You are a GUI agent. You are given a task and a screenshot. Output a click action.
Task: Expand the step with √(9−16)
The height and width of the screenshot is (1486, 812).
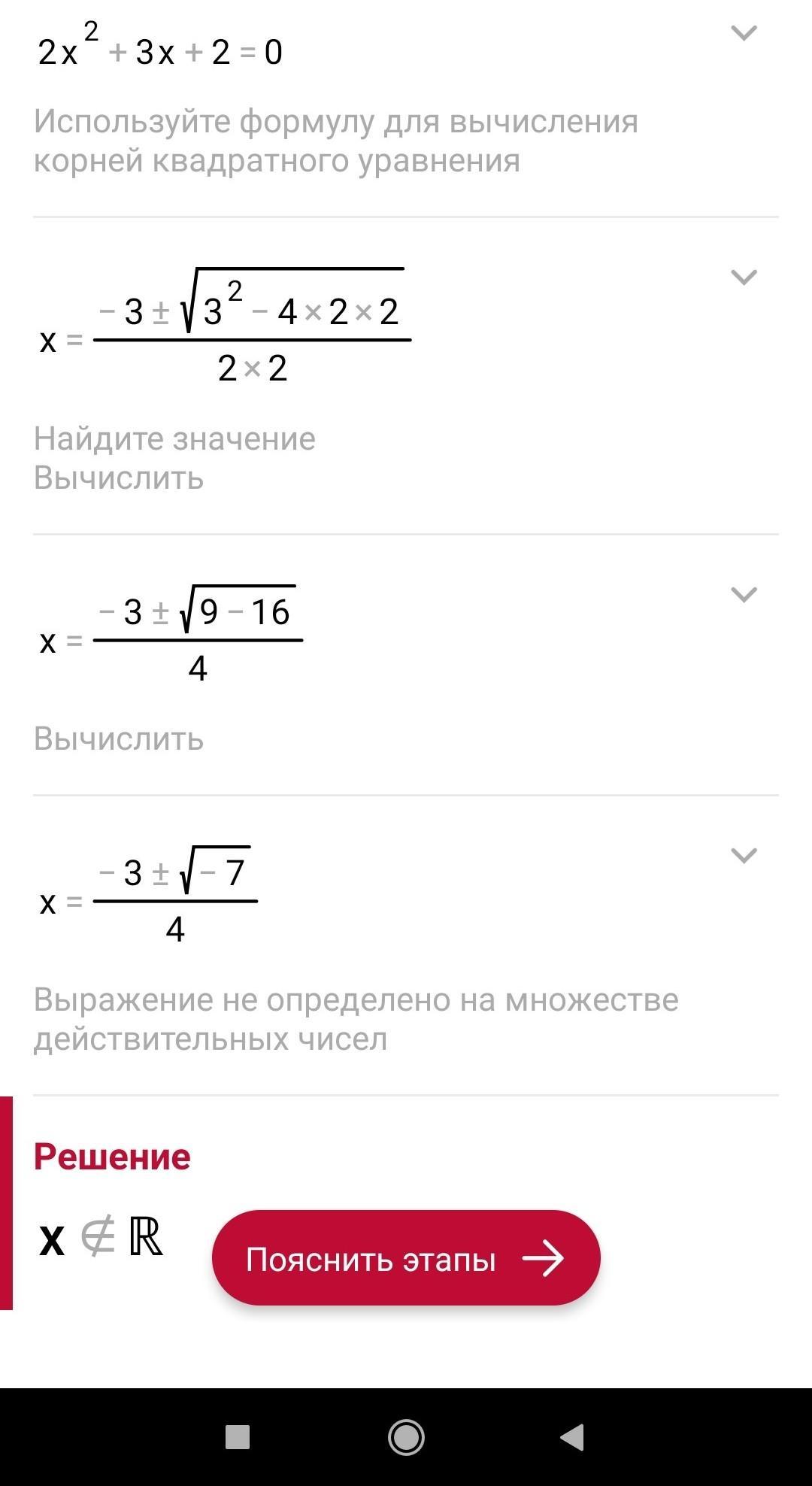744,595
